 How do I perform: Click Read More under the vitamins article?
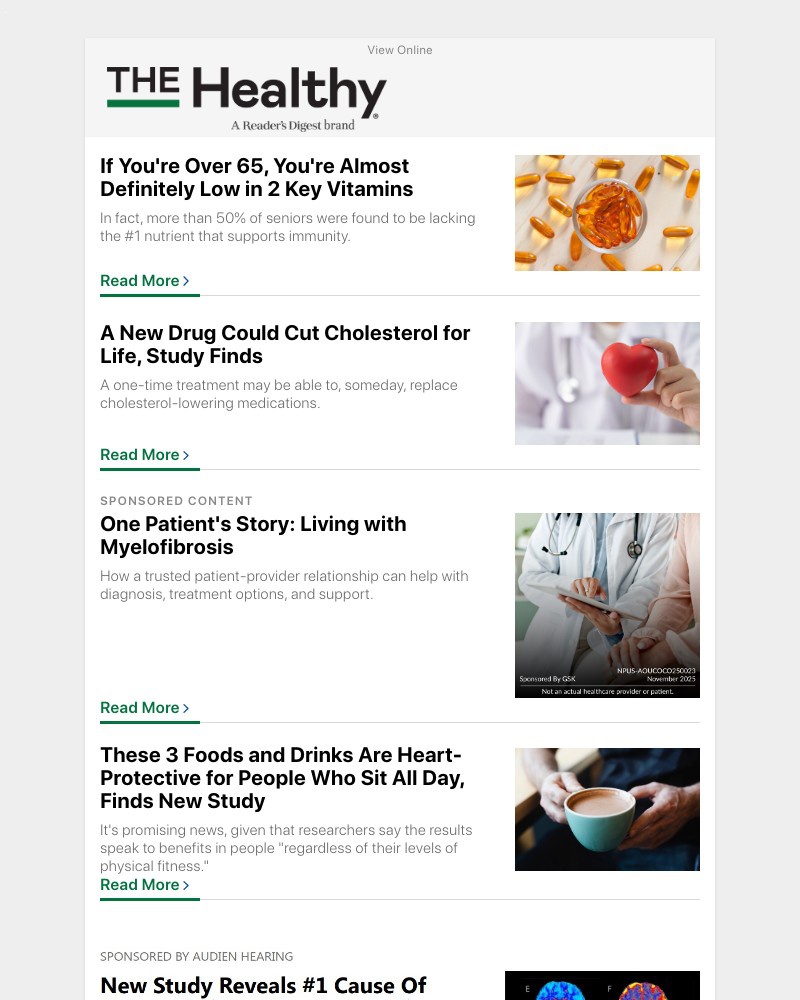140,281
